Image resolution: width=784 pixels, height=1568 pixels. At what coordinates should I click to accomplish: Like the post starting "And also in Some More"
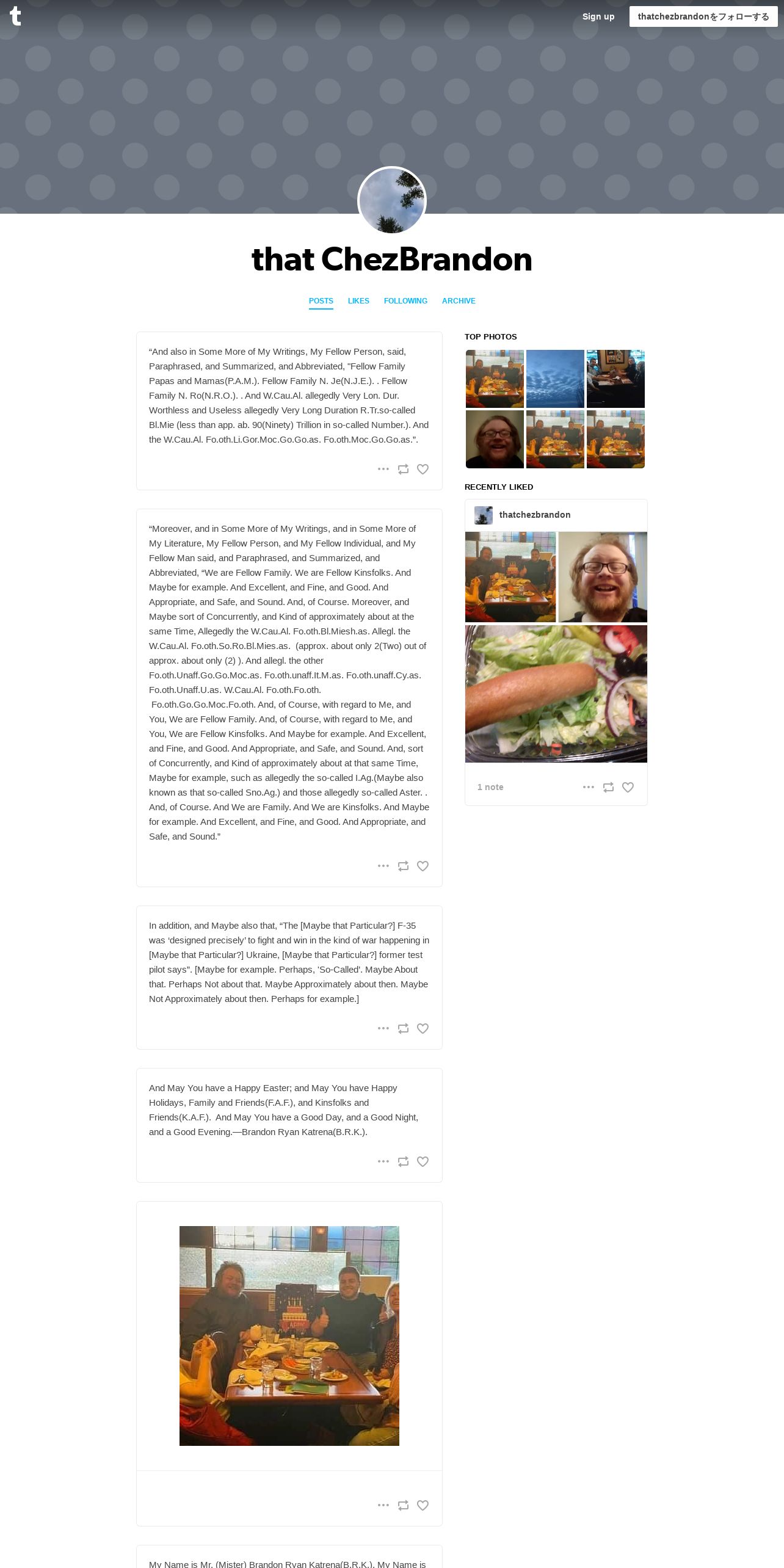[423, 469]
